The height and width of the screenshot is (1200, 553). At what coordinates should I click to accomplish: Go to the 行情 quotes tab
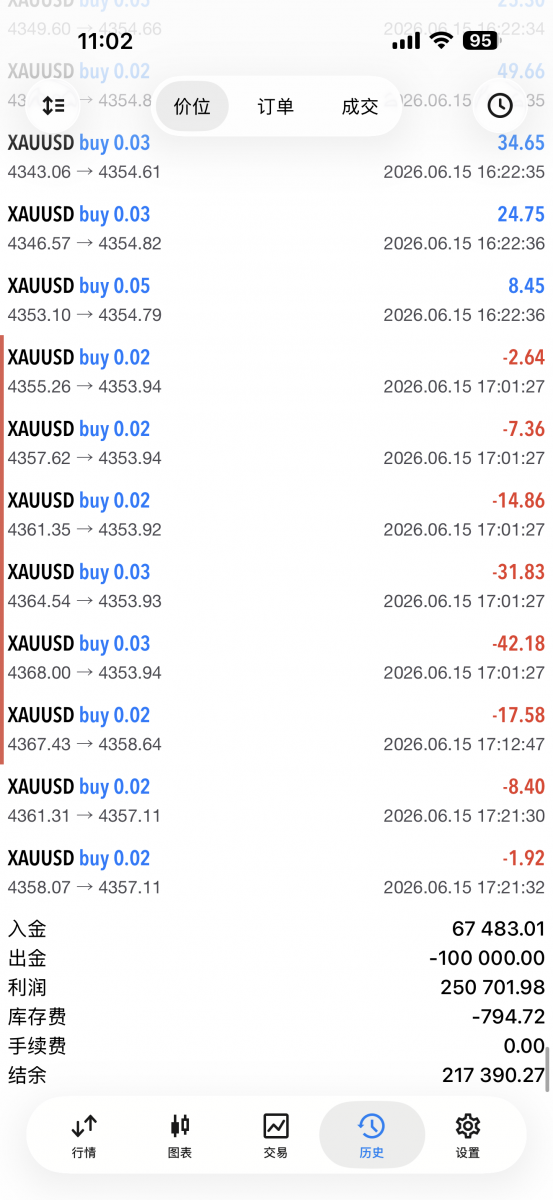click(x=84, y=1136)
